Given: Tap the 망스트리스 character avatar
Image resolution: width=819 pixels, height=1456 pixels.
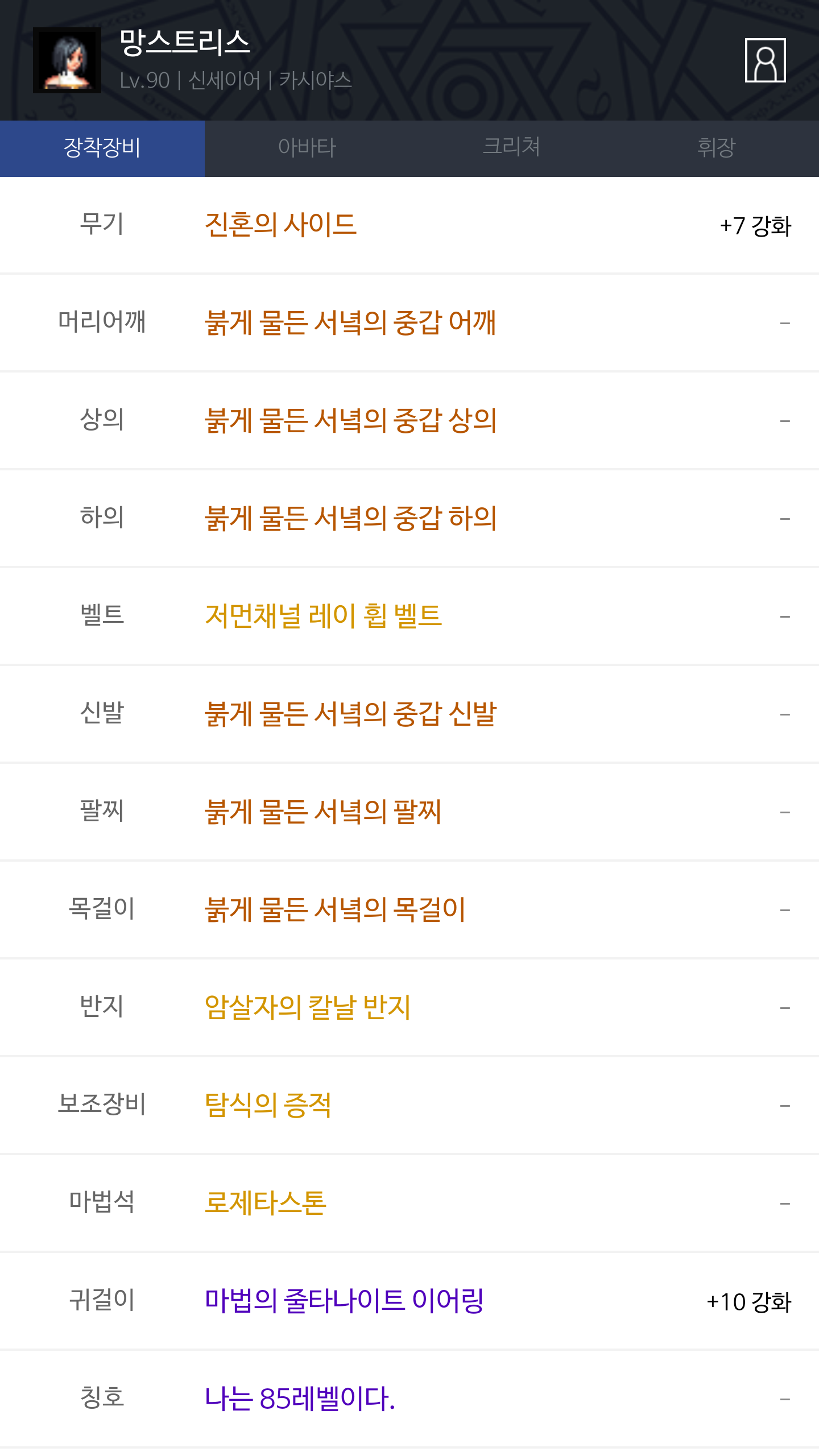Looking at the screenshot, I should coord(67,60).
